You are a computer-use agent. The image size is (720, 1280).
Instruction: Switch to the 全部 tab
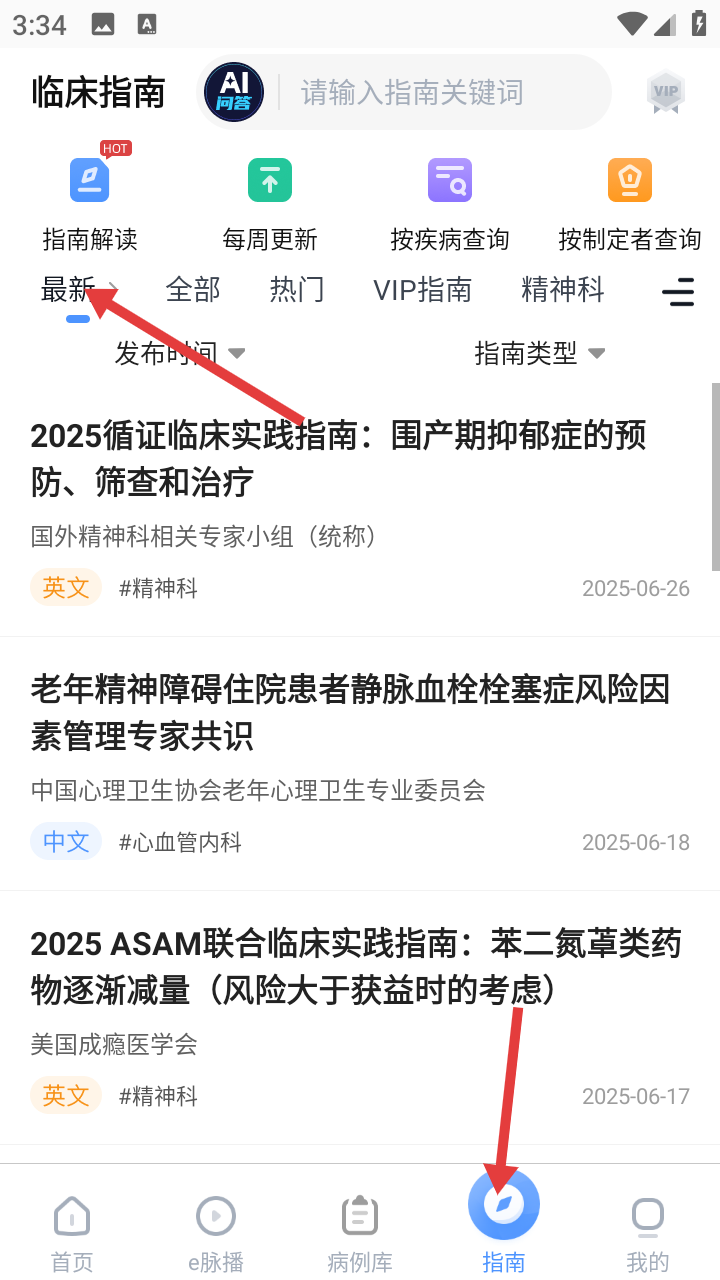[x=192, y=290]
